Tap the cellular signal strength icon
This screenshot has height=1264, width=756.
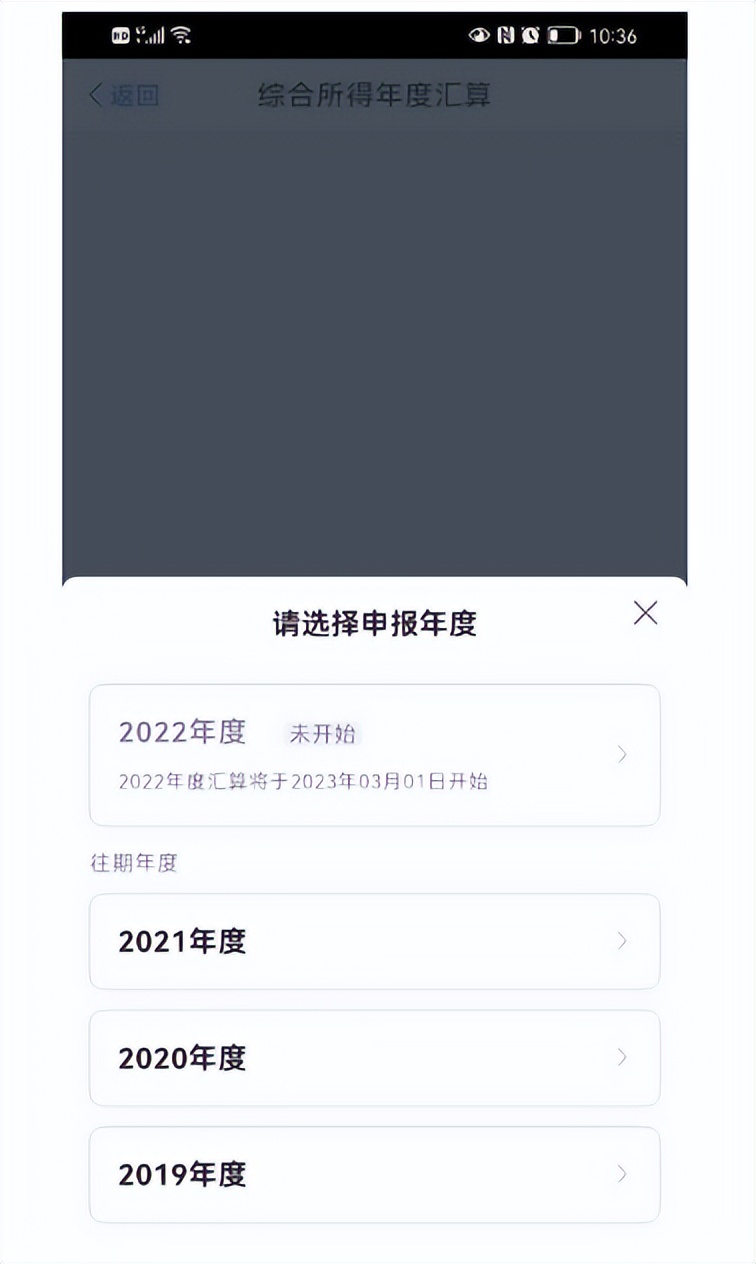point(152,36)
